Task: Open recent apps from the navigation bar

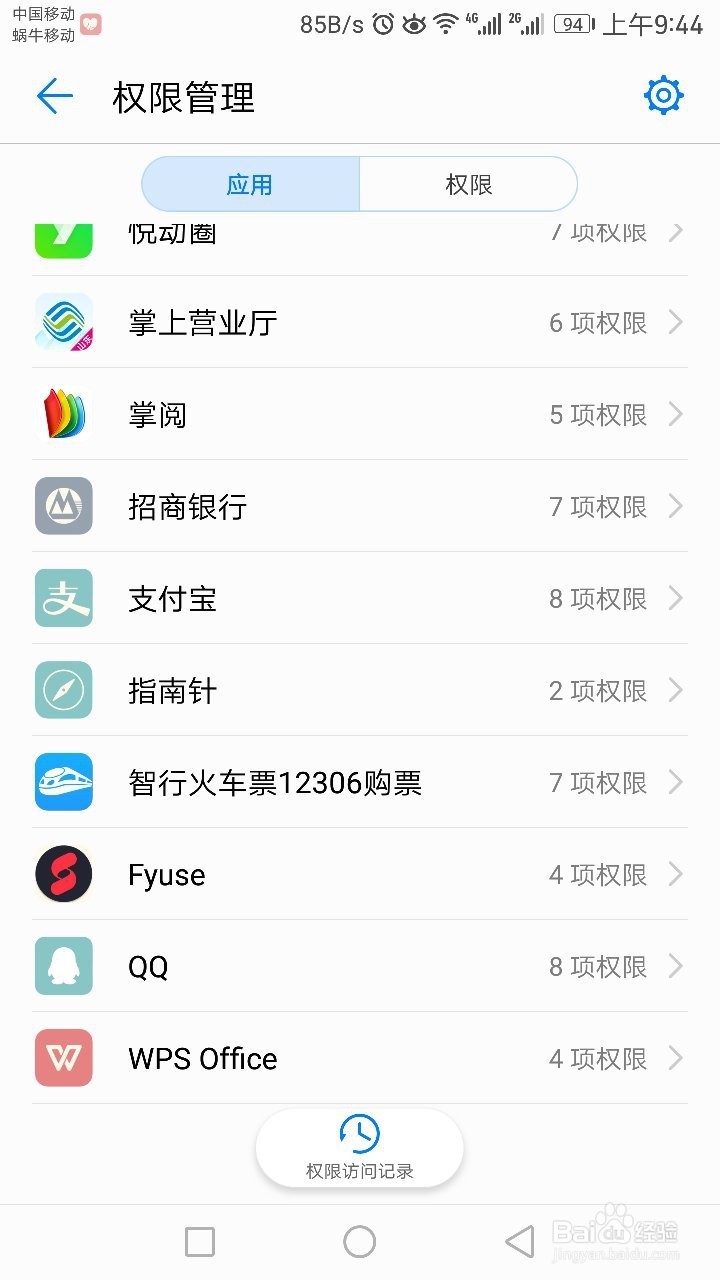Action: click(x=200, y=1242)
